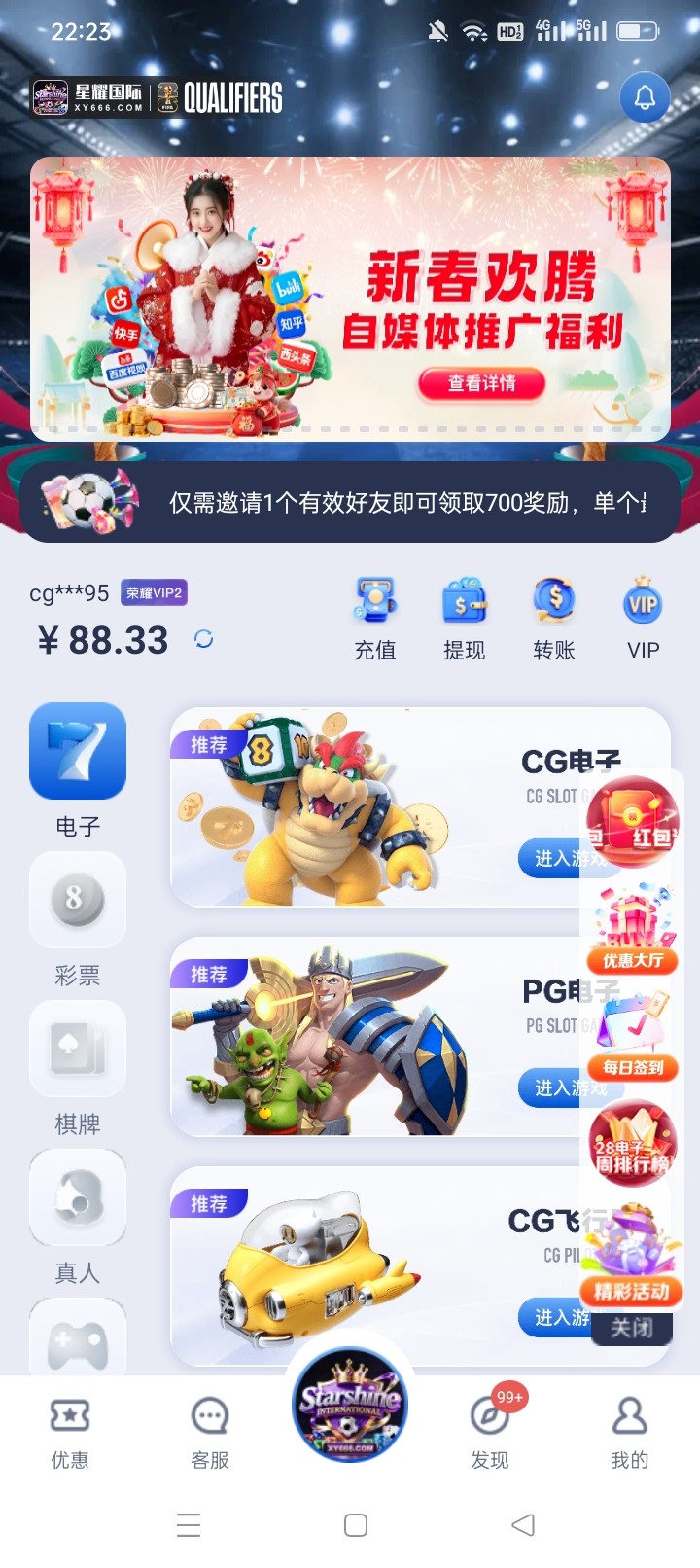Open the 优惠大厅 floating shortcut
The image size is (700, 1568).
point(633,929)
